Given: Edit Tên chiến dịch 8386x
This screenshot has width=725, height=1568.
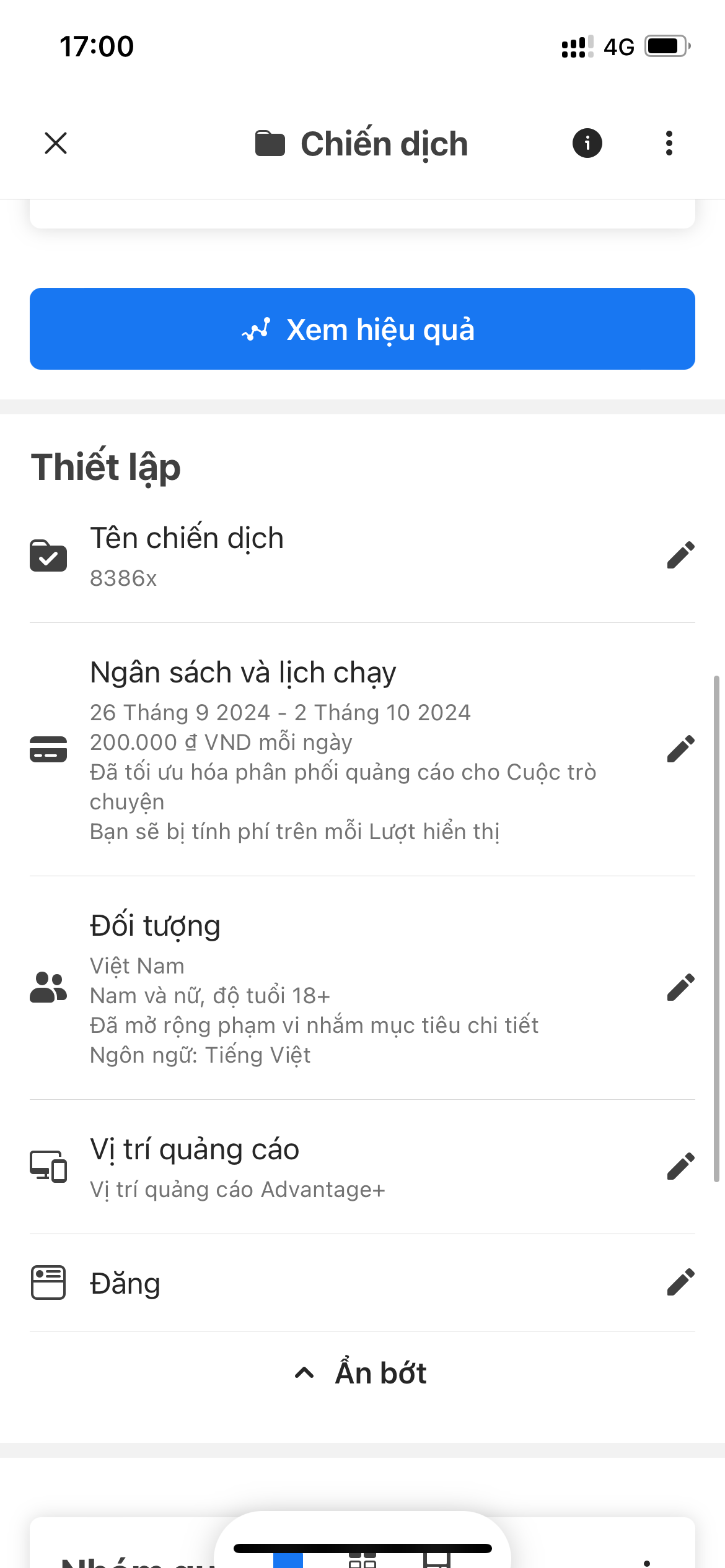Looking at the screenshot, I should 680,555.
